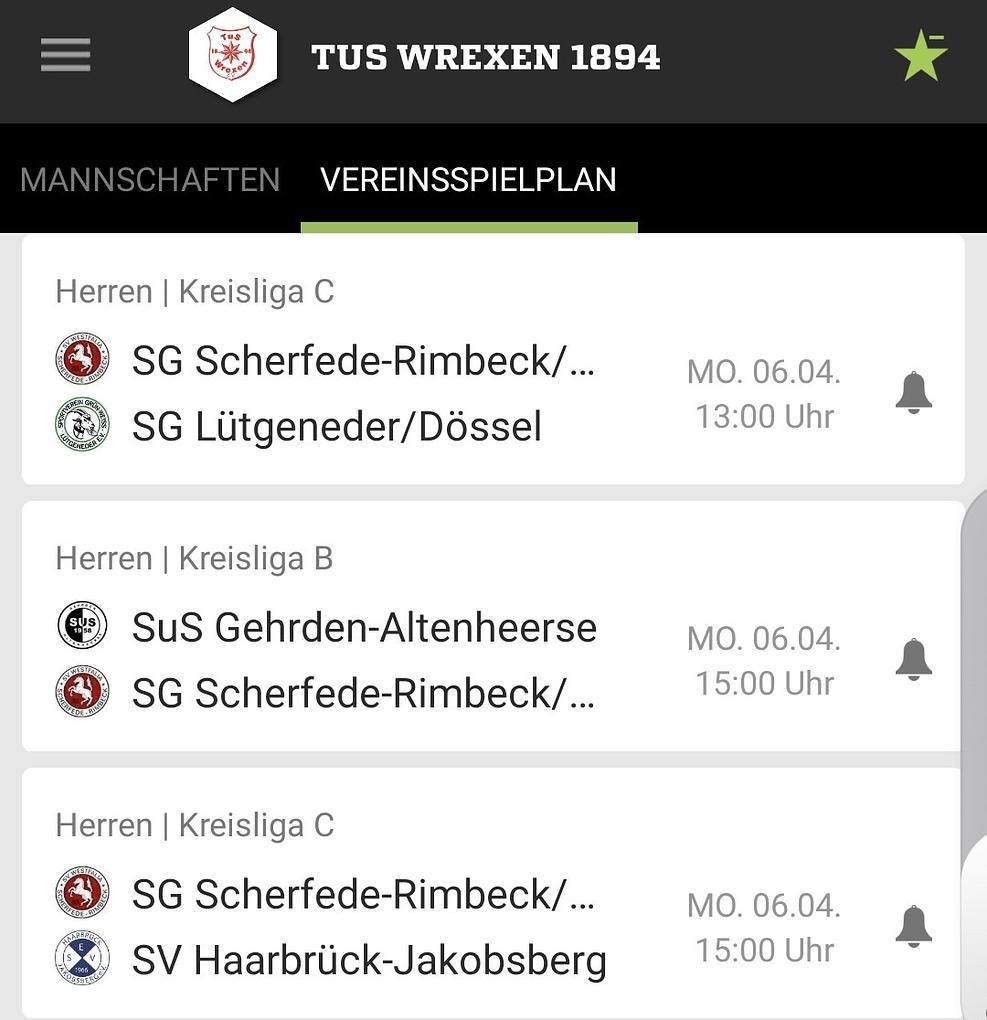Open the hamburger drawer menu
This screenshot has width=987, height=1020.
tap(65, 55)
